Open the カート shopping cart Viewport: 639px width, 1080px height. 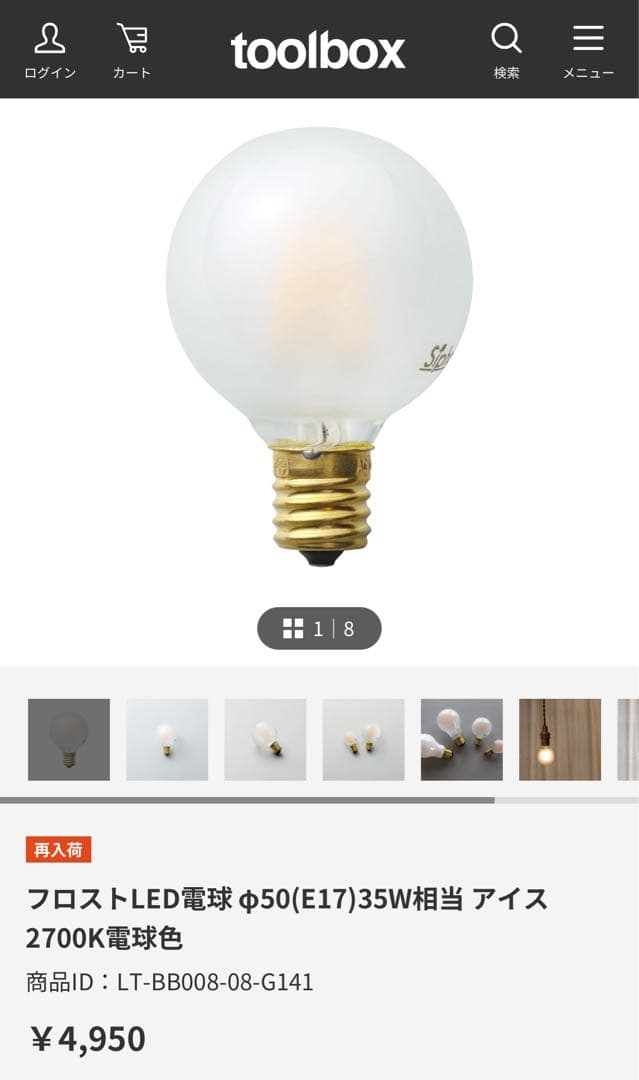[131, 50]
